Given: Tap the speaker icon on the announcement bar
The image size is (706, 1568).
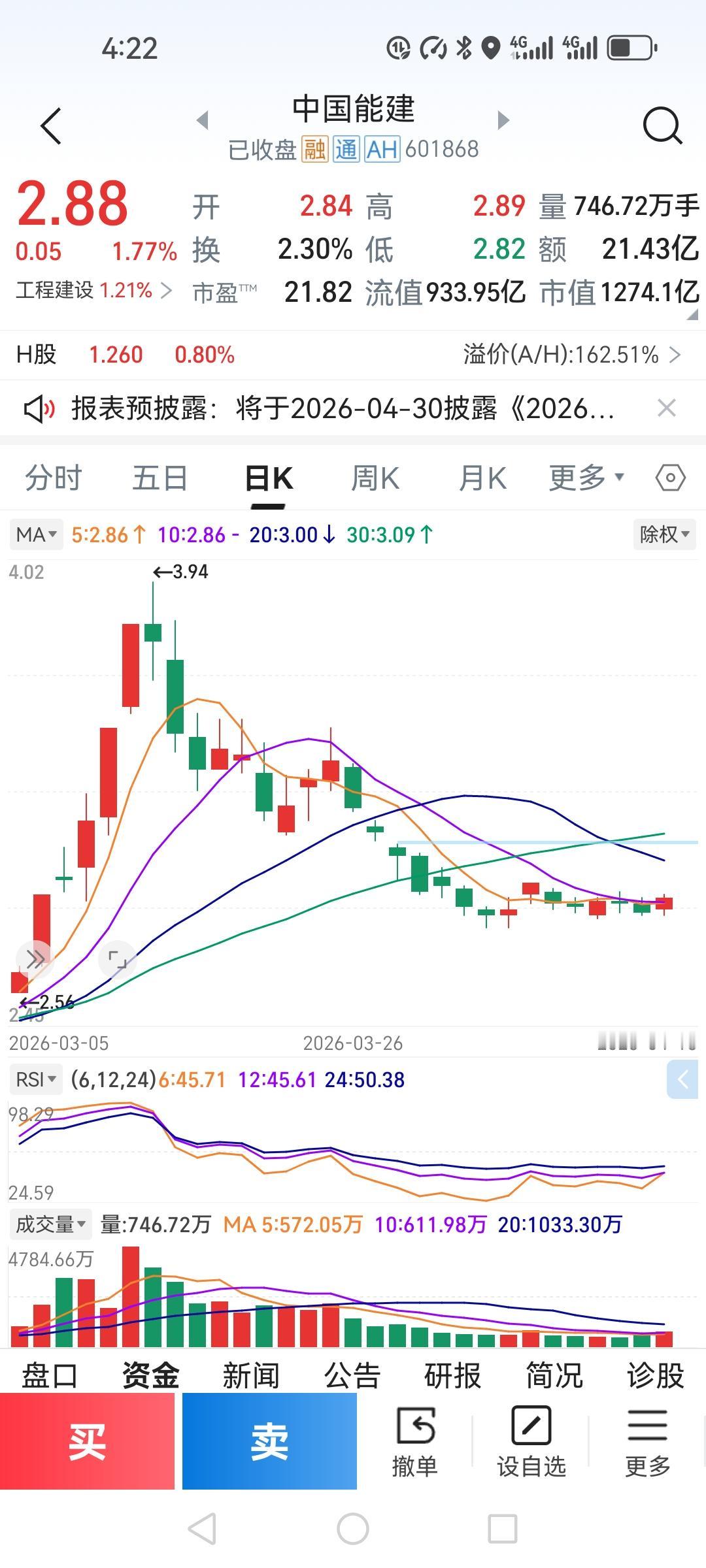Looking at the screenshot, I should coord(41,408).
